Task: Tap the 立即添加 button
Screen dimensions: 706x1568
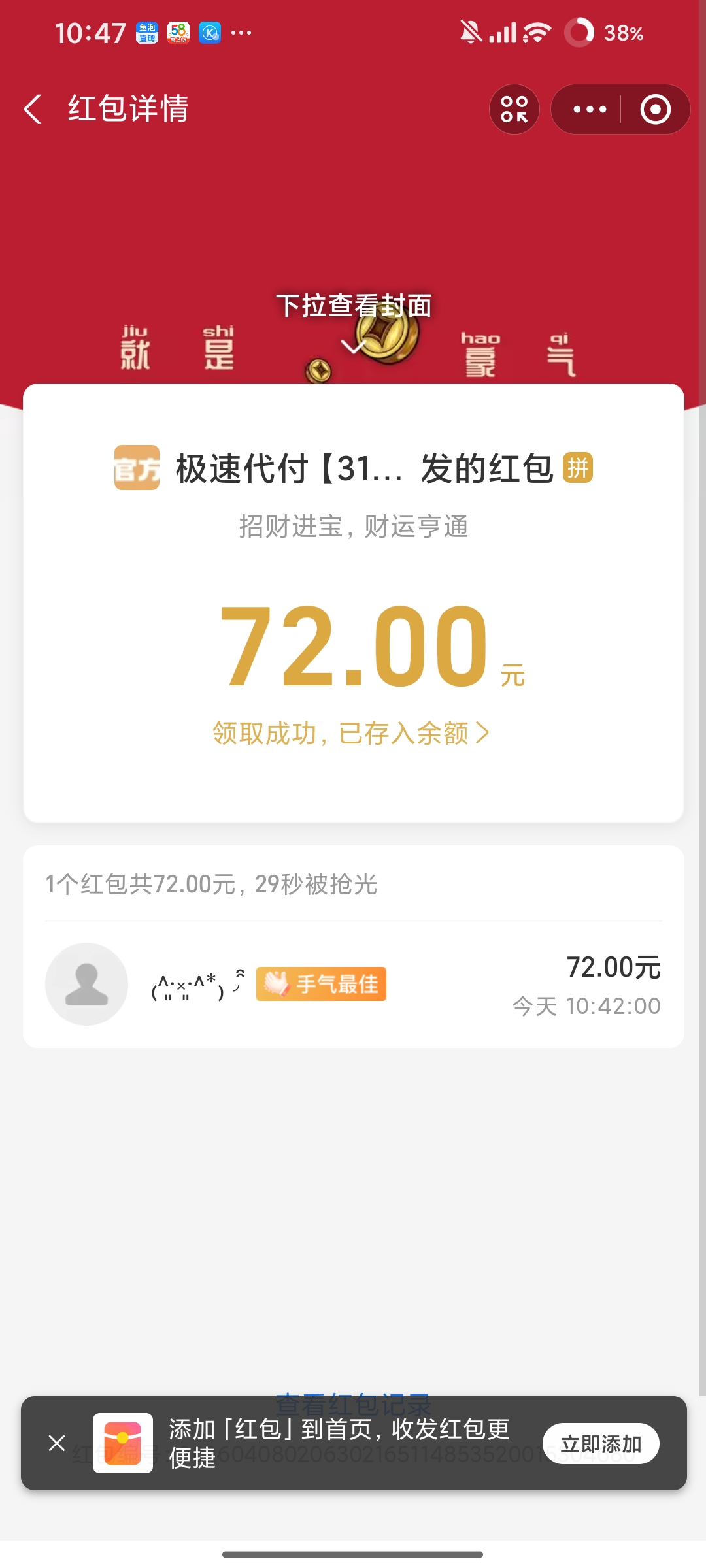Action: click(x=600, y=1444)
